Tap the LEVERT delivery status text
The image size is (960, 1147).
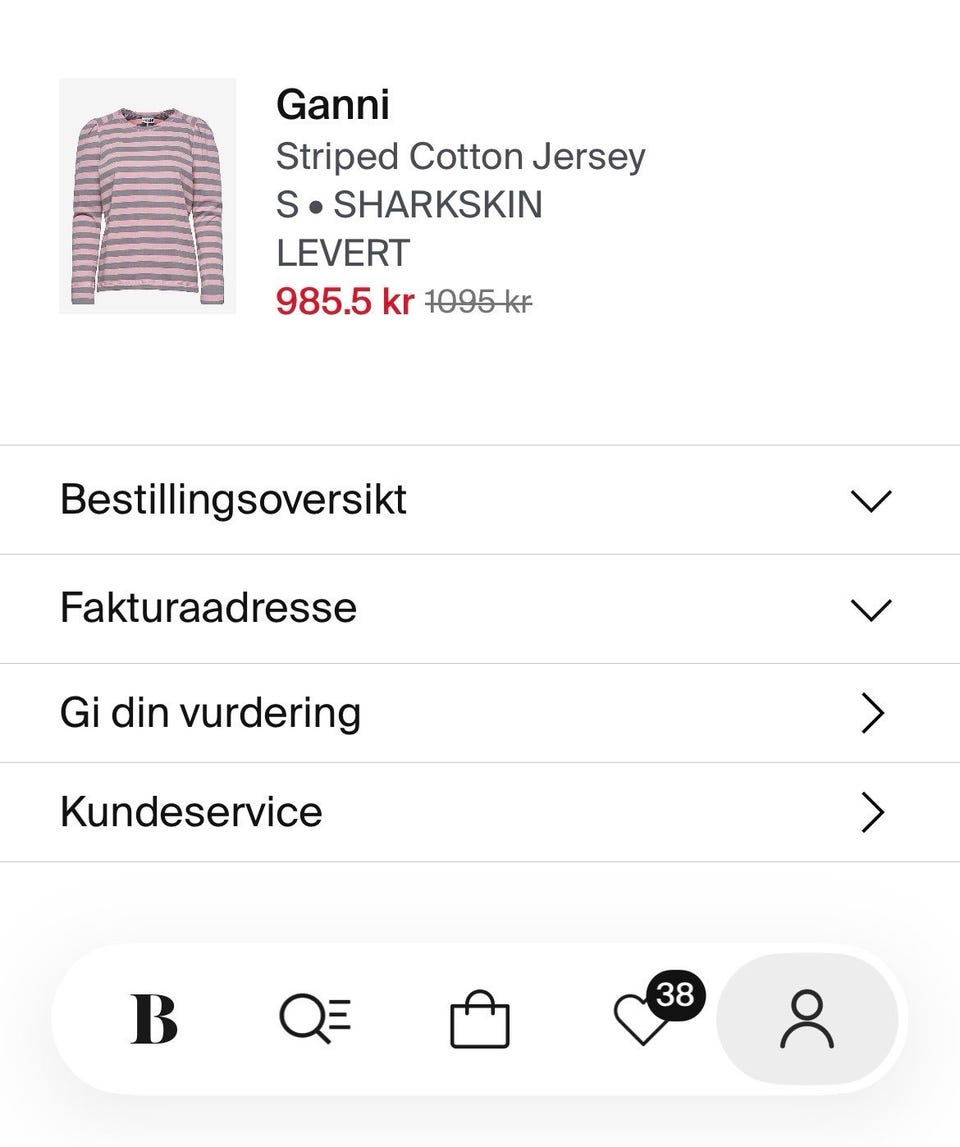click(x=342, y=253)
